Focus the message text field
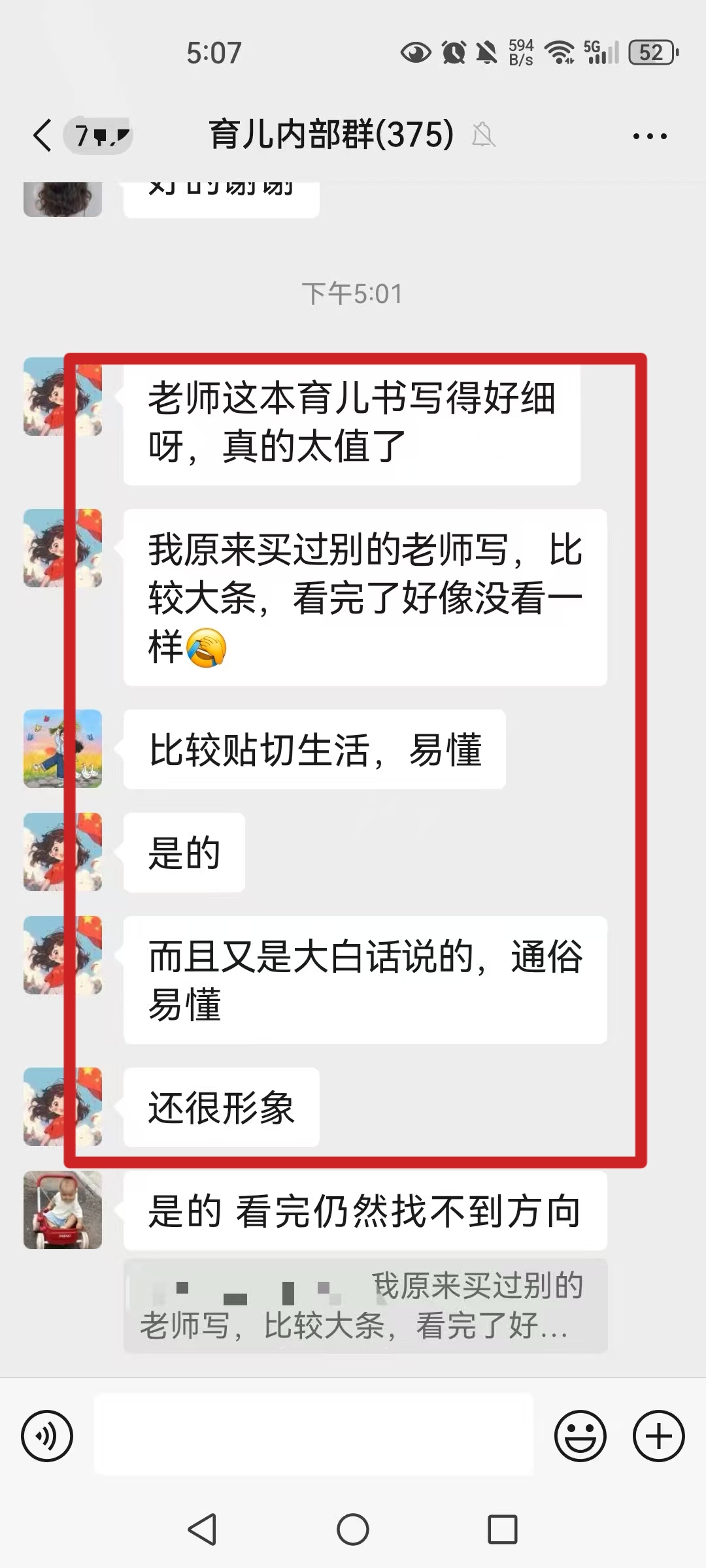 pos(314,1435)
